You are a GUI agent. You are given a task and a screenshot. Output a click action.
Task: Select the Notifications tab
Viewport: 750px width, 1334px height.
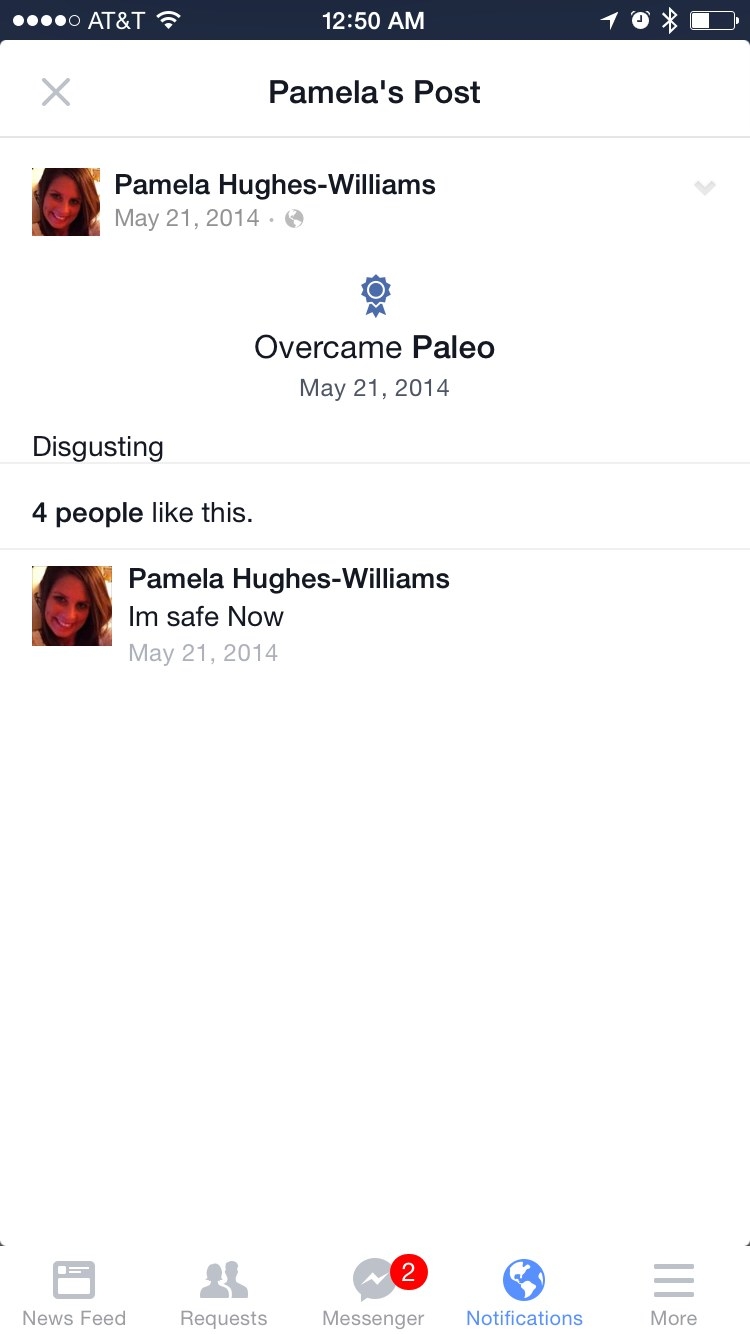point(524,1292)
